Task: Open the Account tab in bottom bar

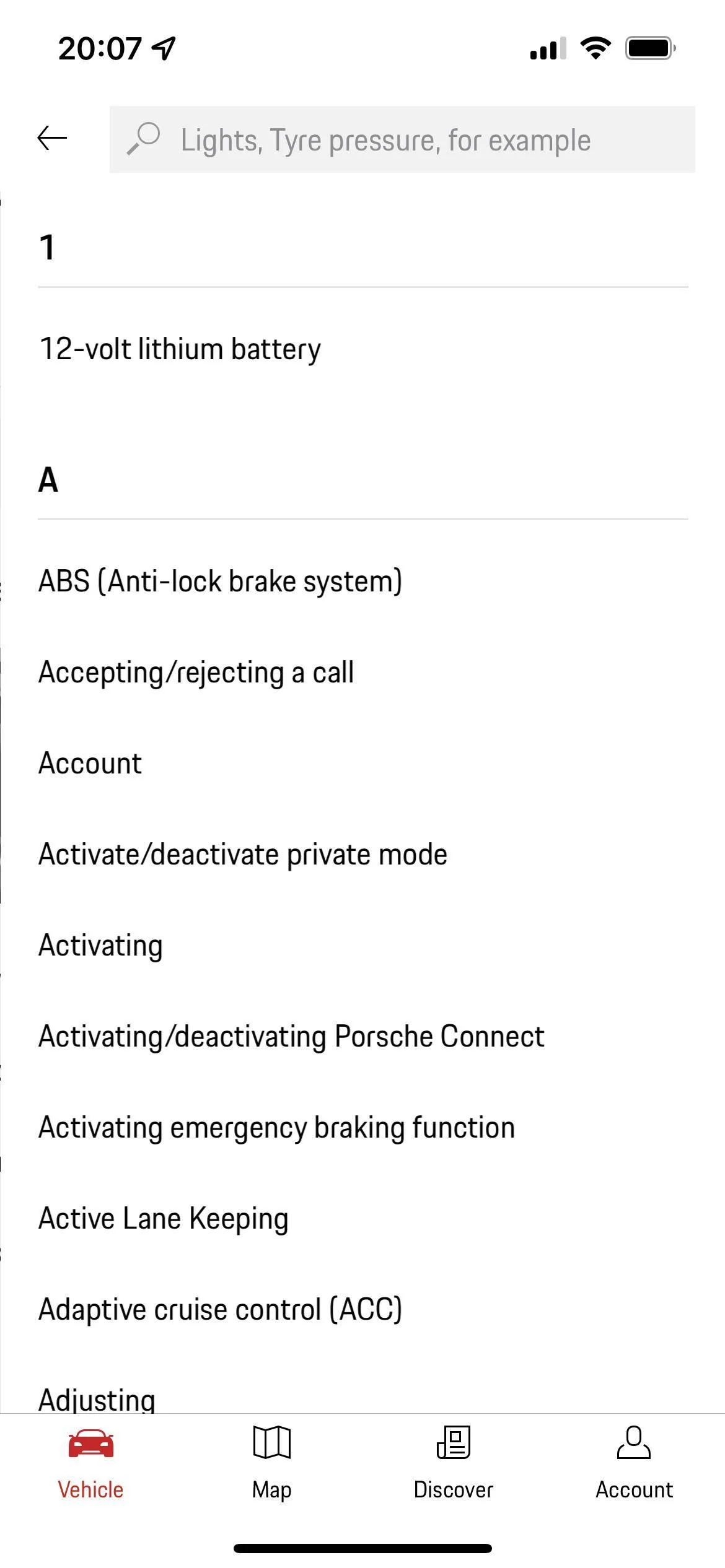Action: point(634,1464)
